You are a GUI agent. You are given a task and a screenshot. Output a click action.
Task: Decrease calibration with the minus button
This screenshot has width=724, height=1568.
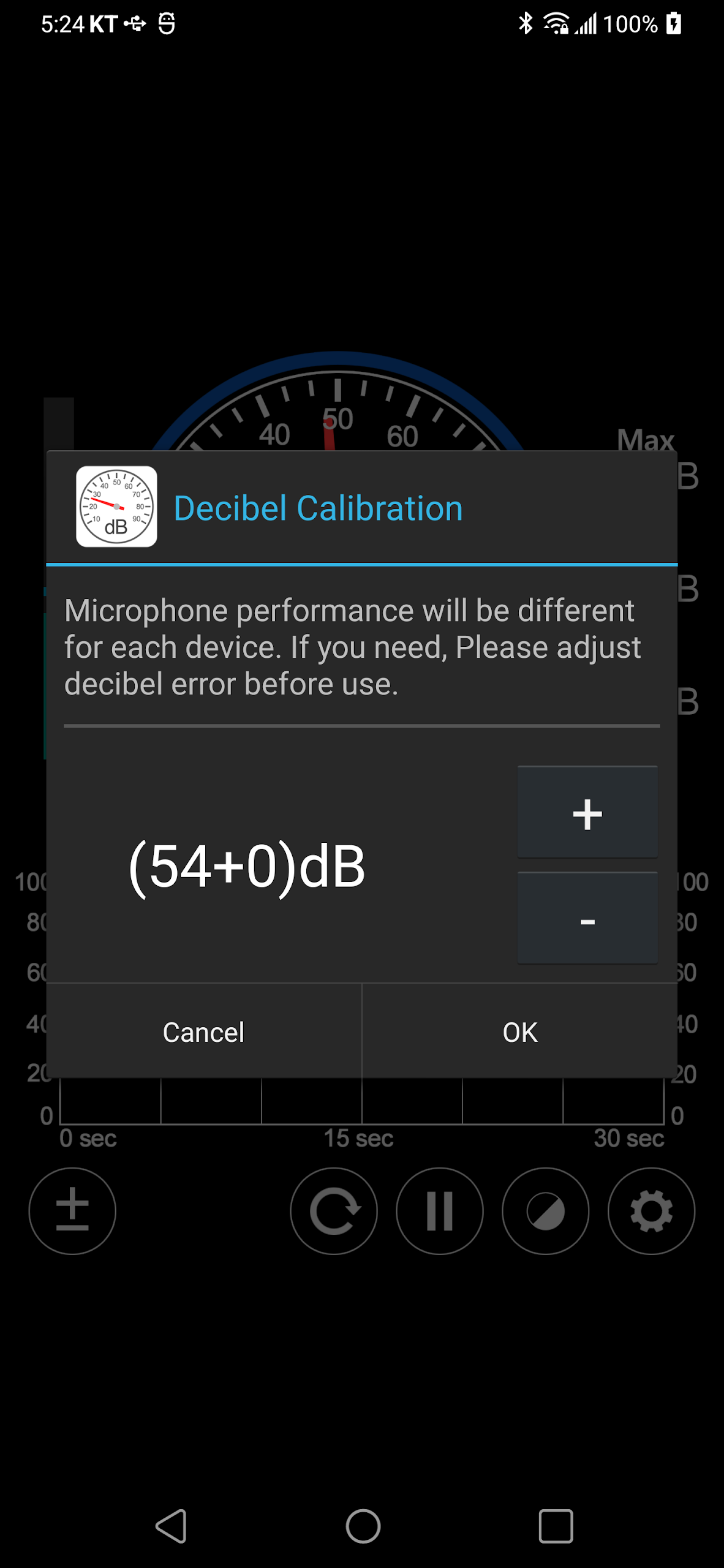pos(587,919)
